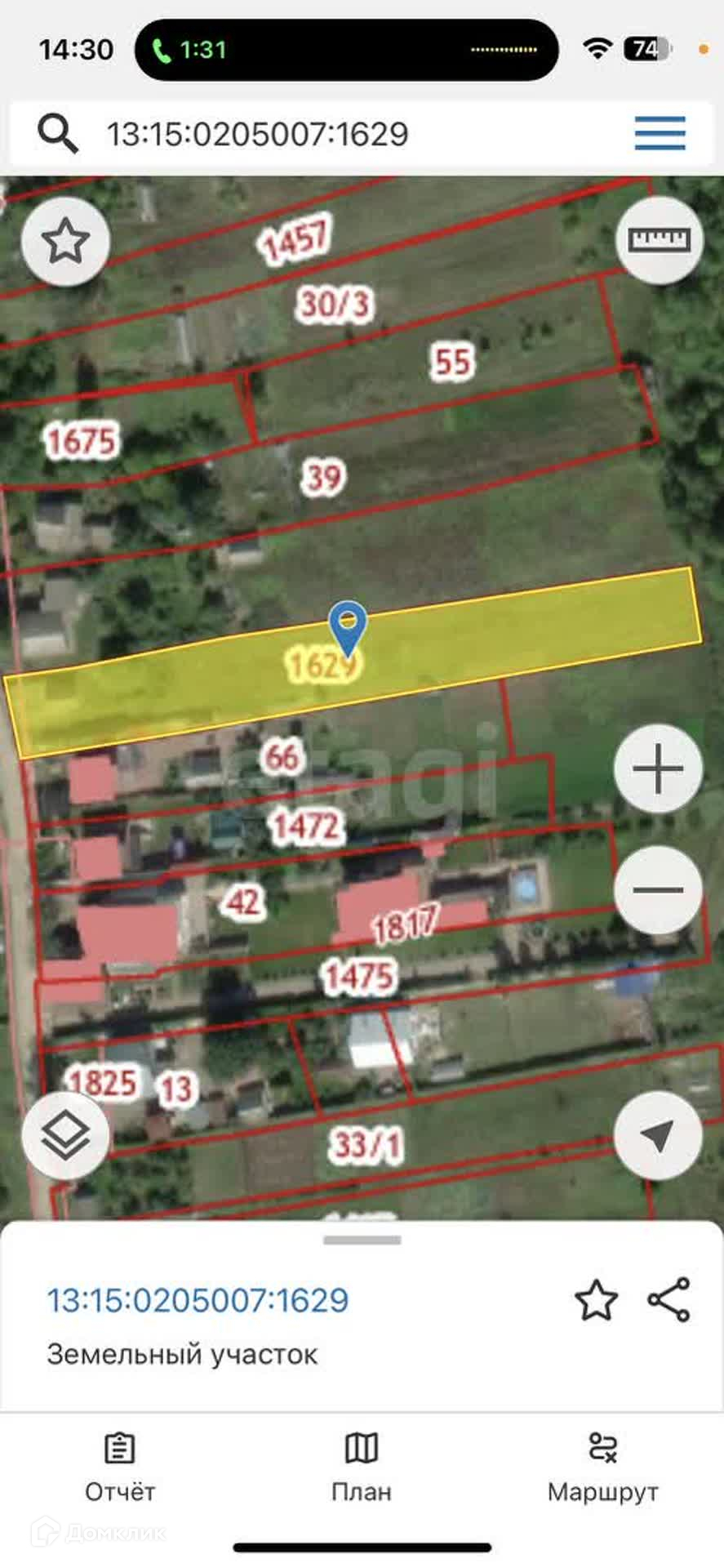Tap the magnifier search icon
Screen dimensions: 724x1568
pos(58,134)
